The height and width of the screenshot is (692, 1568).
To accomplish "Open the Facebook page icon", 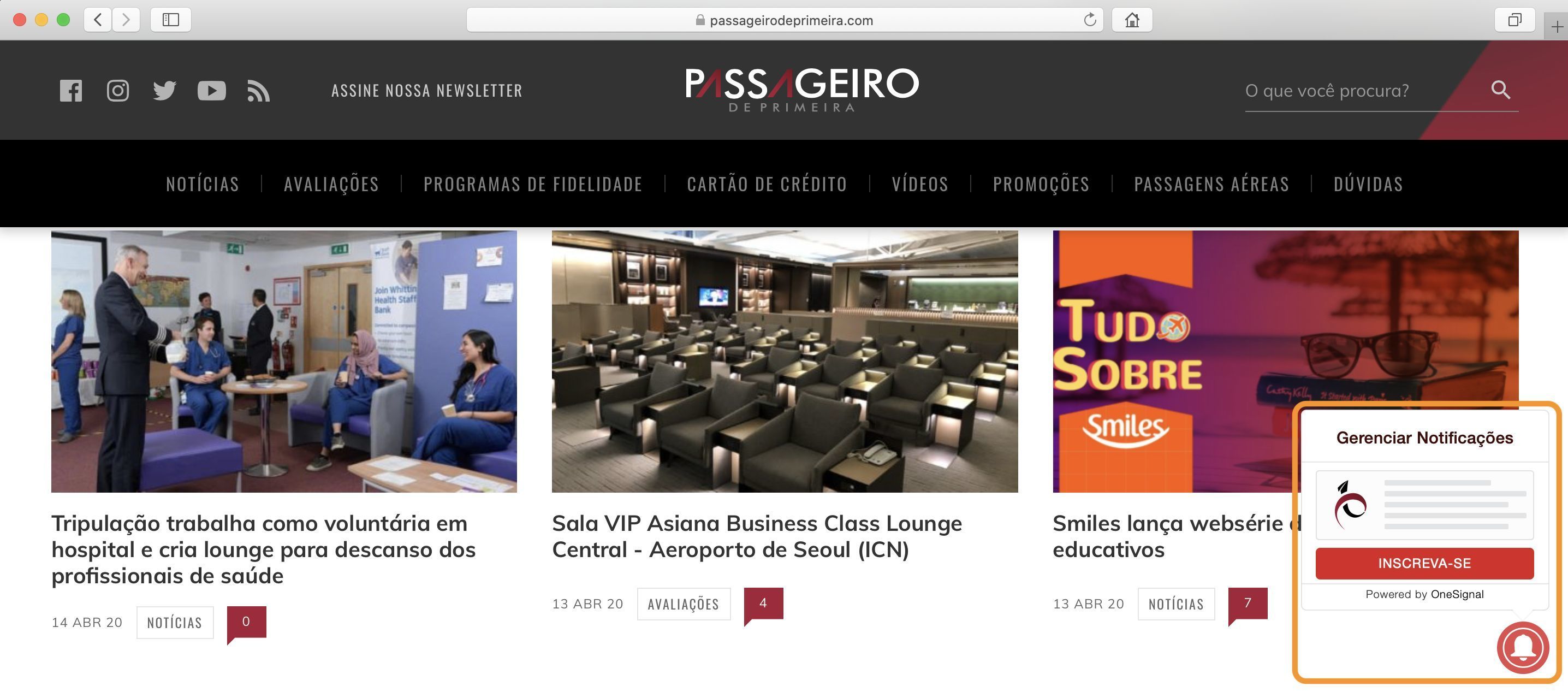I will coord(70,91).
